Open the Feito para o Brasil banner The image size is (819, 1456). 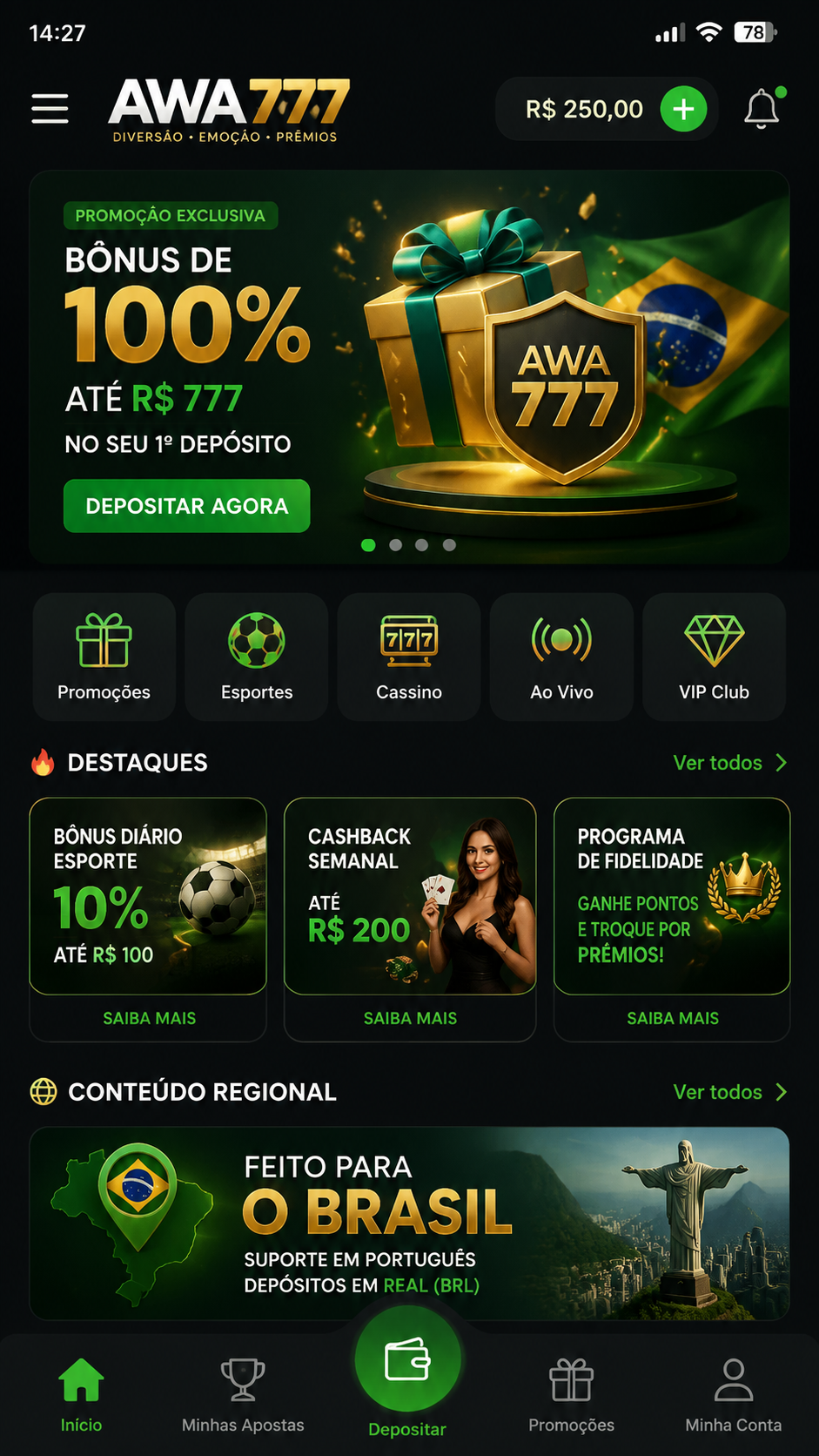[409, 1223]
